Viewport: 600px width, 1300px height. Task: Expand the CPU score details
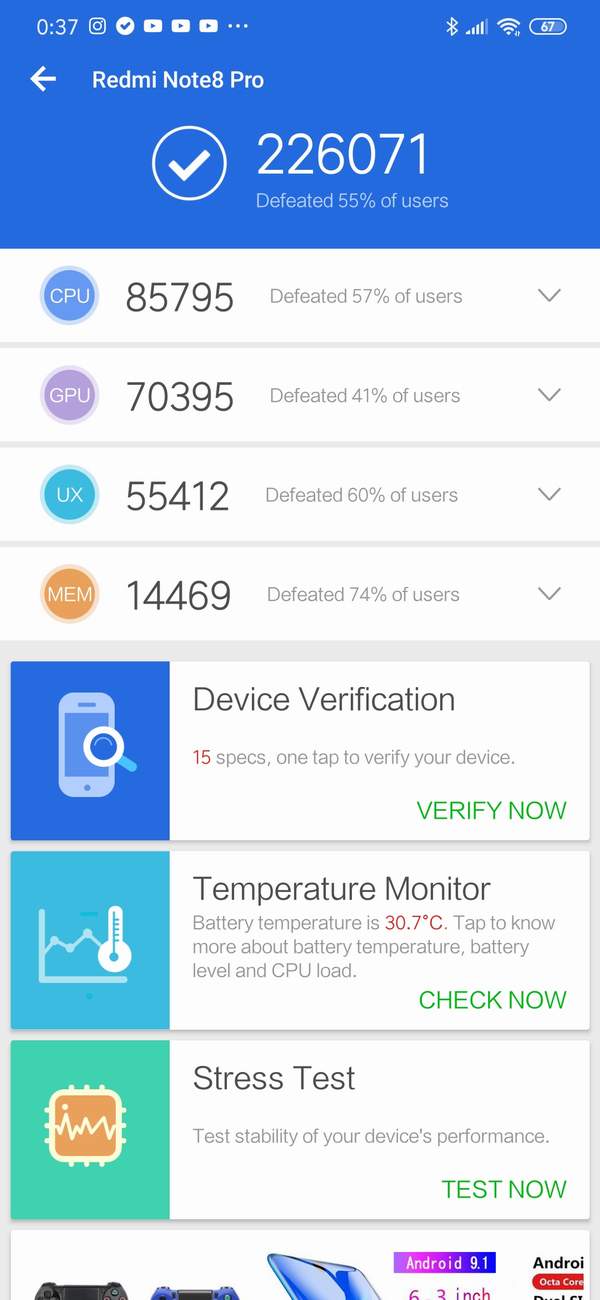[549, 296]
